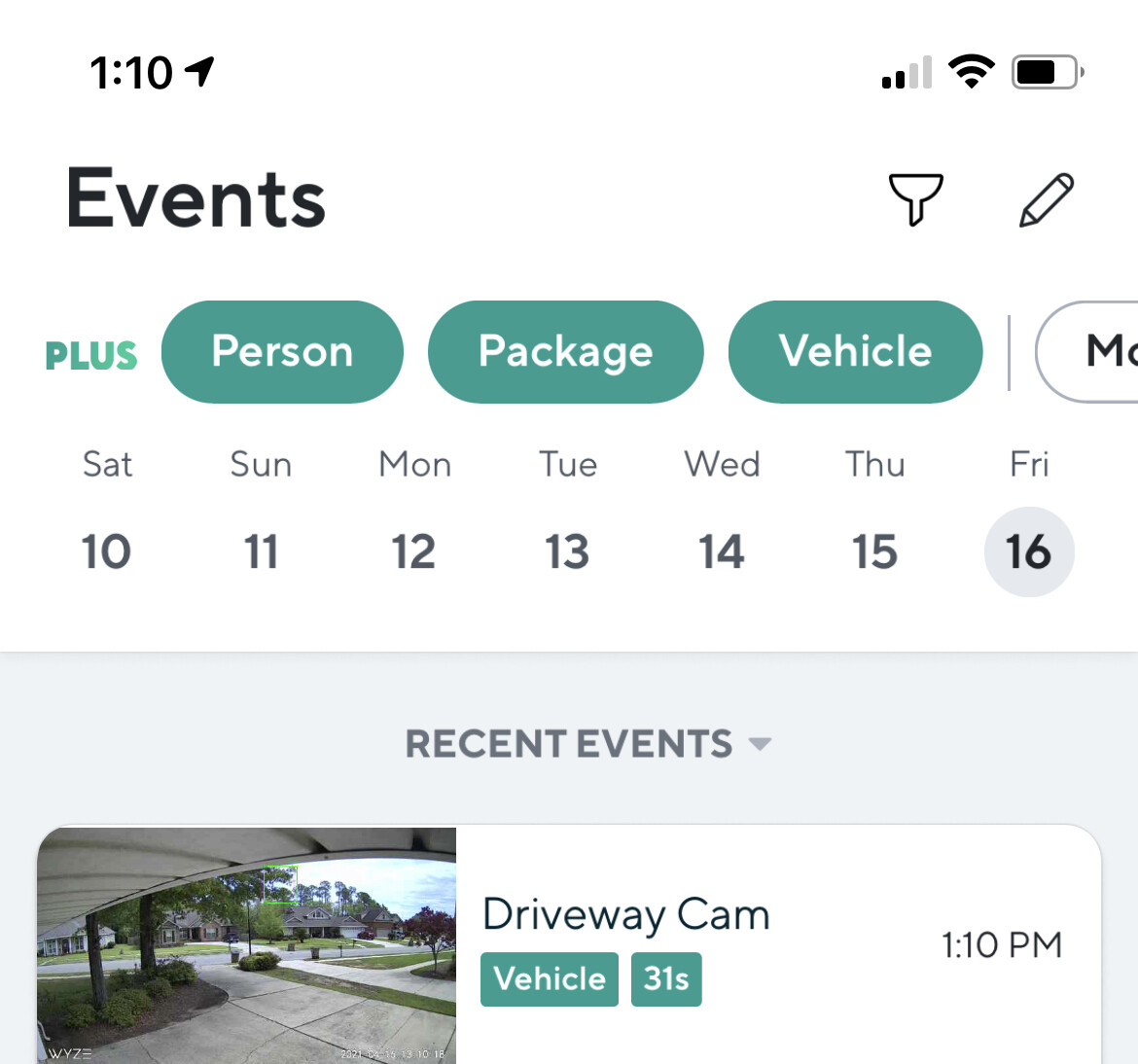This screenshot has width=1138, height=1064.
Task: Jump to Monday the 12th
Action: (x=413, y=551)
